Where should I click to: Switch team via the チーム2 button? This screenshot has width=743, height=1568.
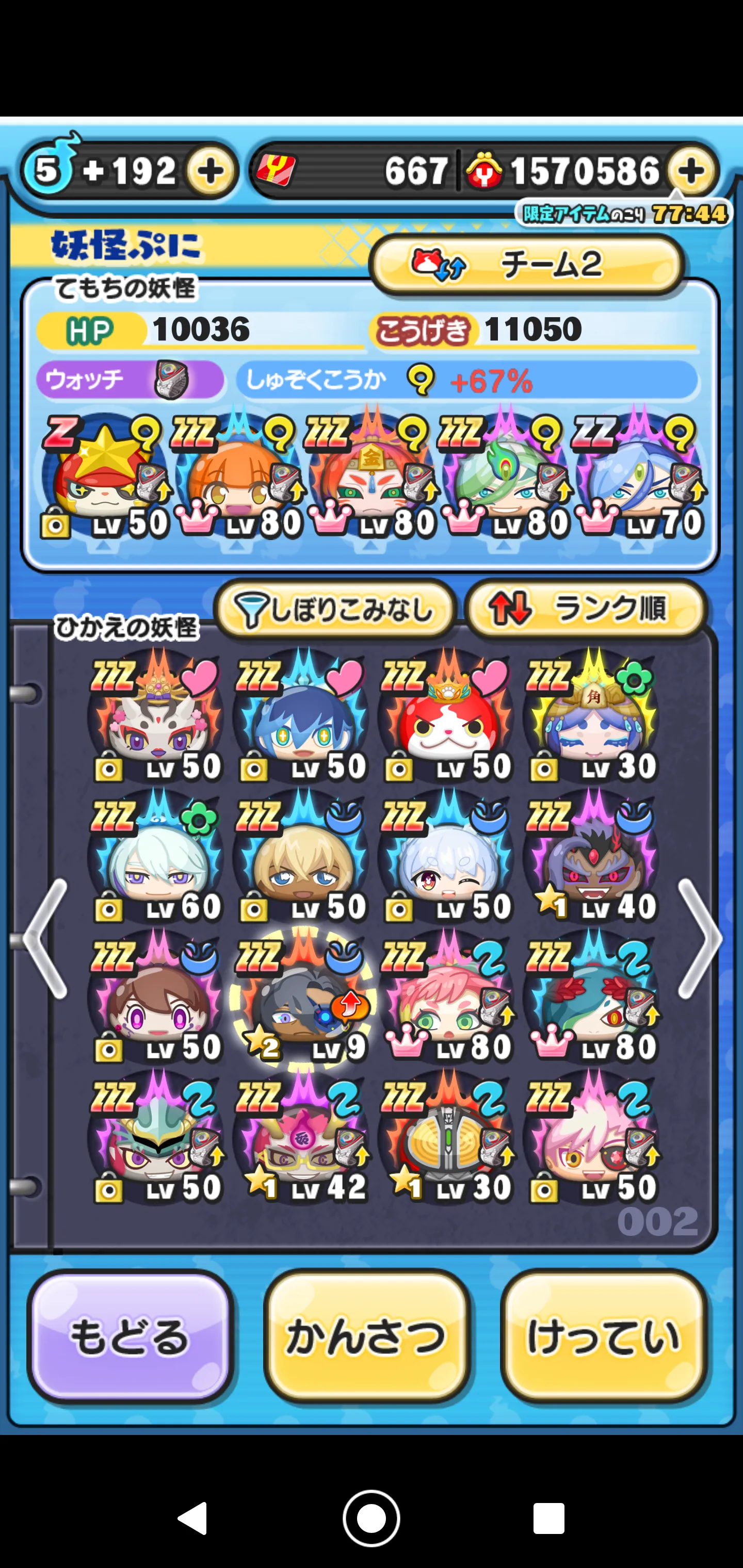coord(527,265)
